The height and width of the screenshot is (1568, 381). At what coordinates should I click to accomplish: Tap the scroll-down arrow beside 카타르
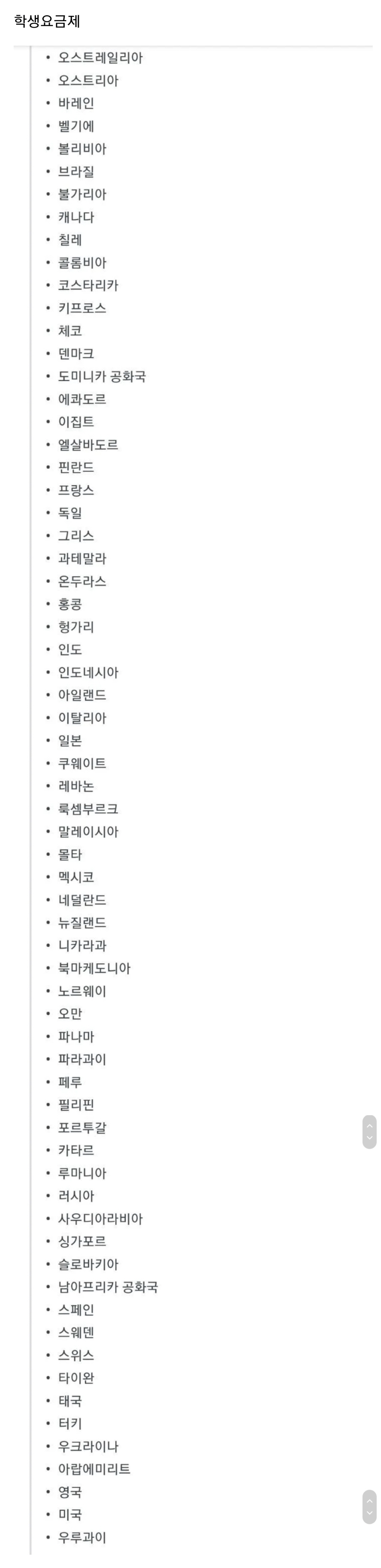369,1138
